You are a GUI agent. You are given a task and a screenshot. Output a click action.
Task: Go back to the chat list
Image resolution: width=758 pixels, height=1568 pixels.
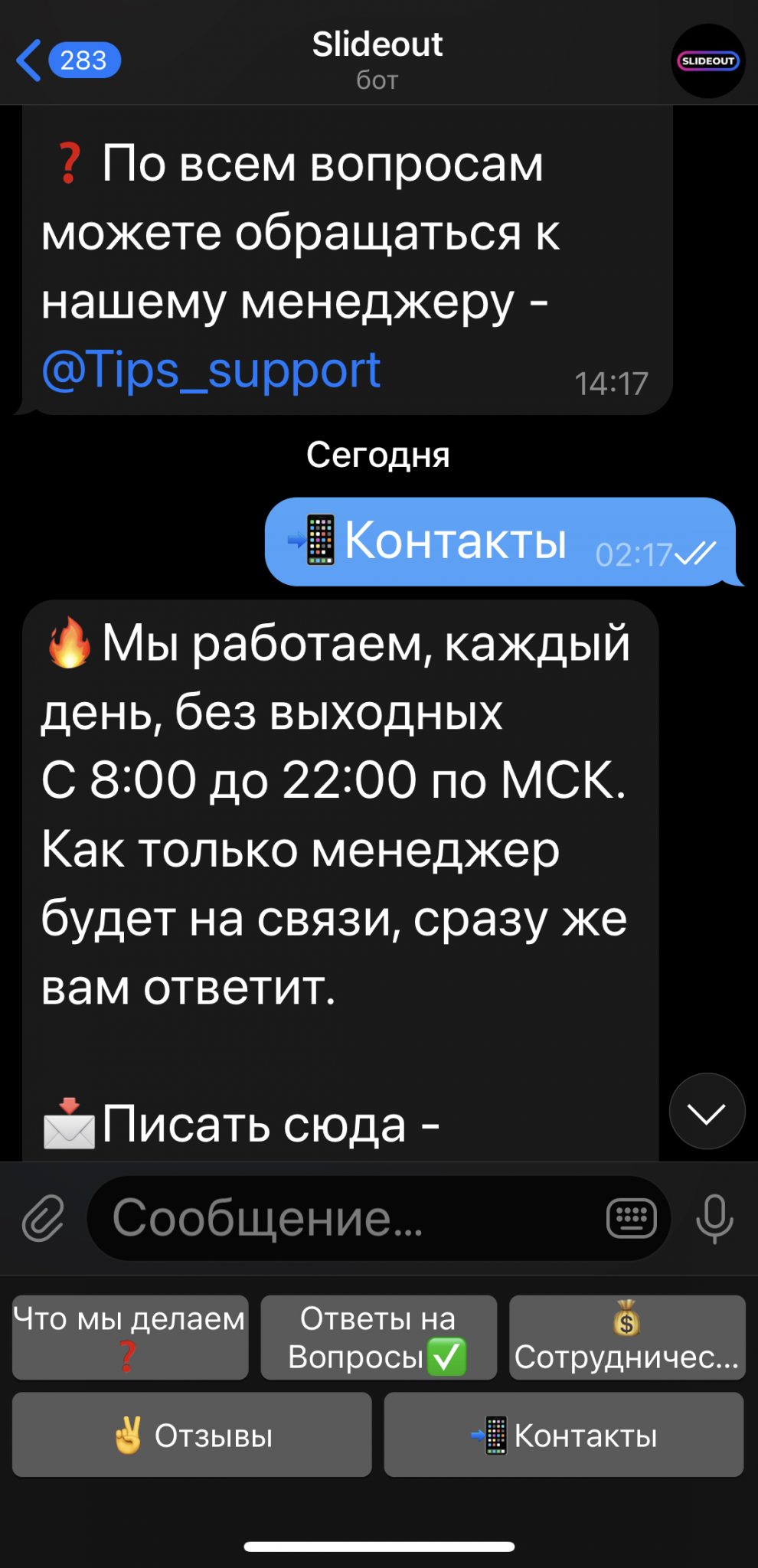click(x=67, y=60)
